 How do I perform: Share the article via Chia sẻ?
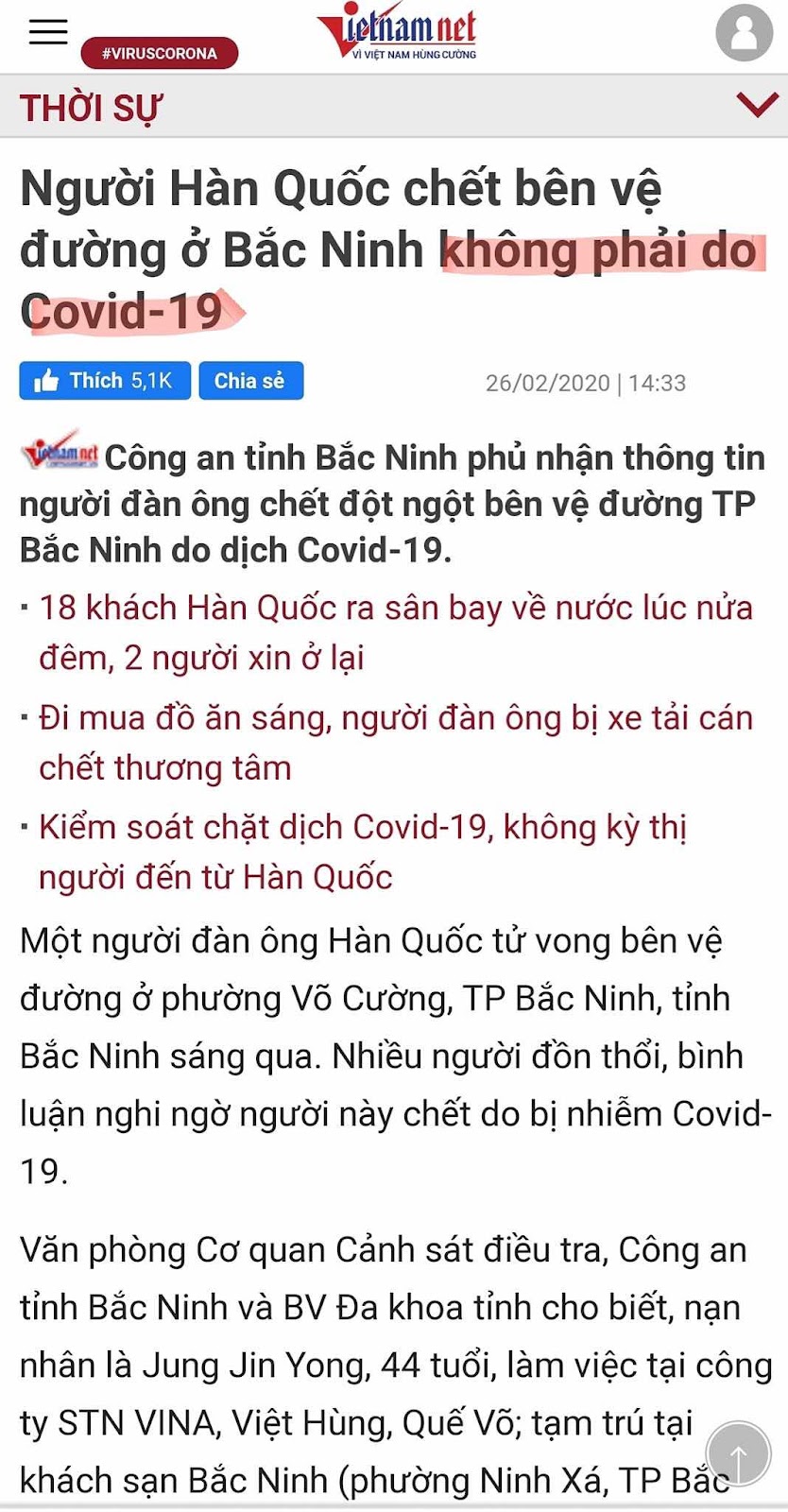[x=251, y=381]
